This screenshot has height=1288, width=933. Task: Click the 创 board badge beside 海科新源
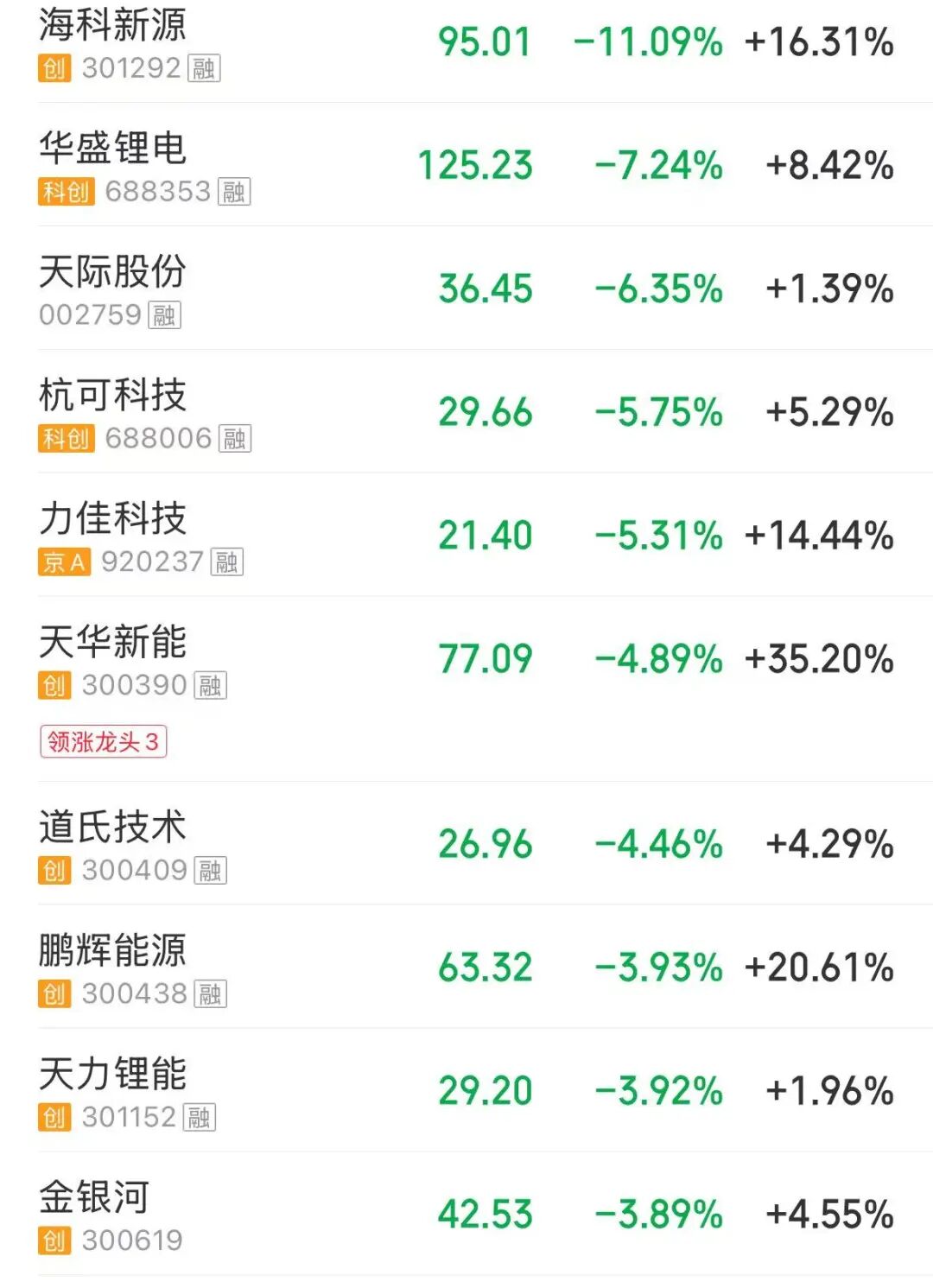tap(54, 66)
